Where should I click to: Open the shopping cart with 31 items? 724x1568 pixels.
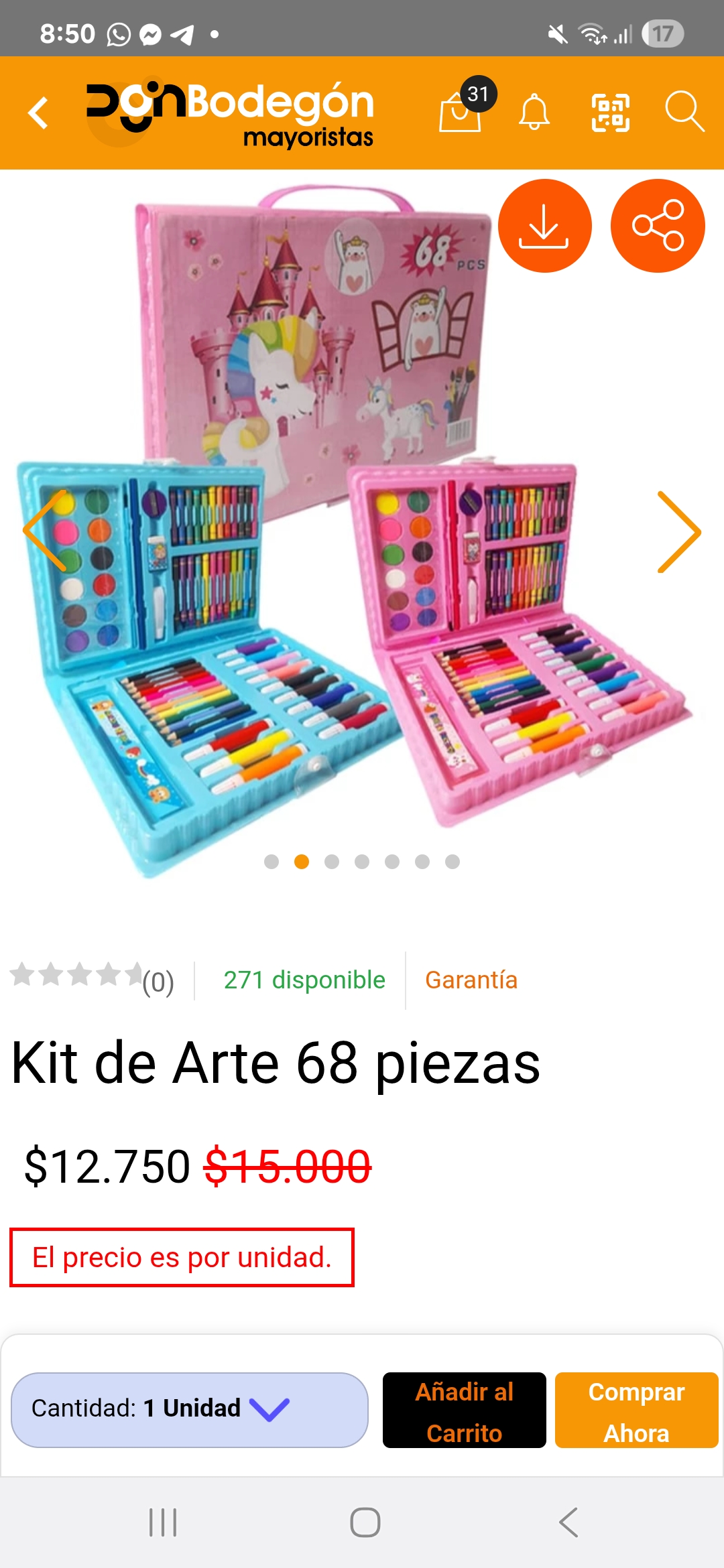[x=461, y=113]
